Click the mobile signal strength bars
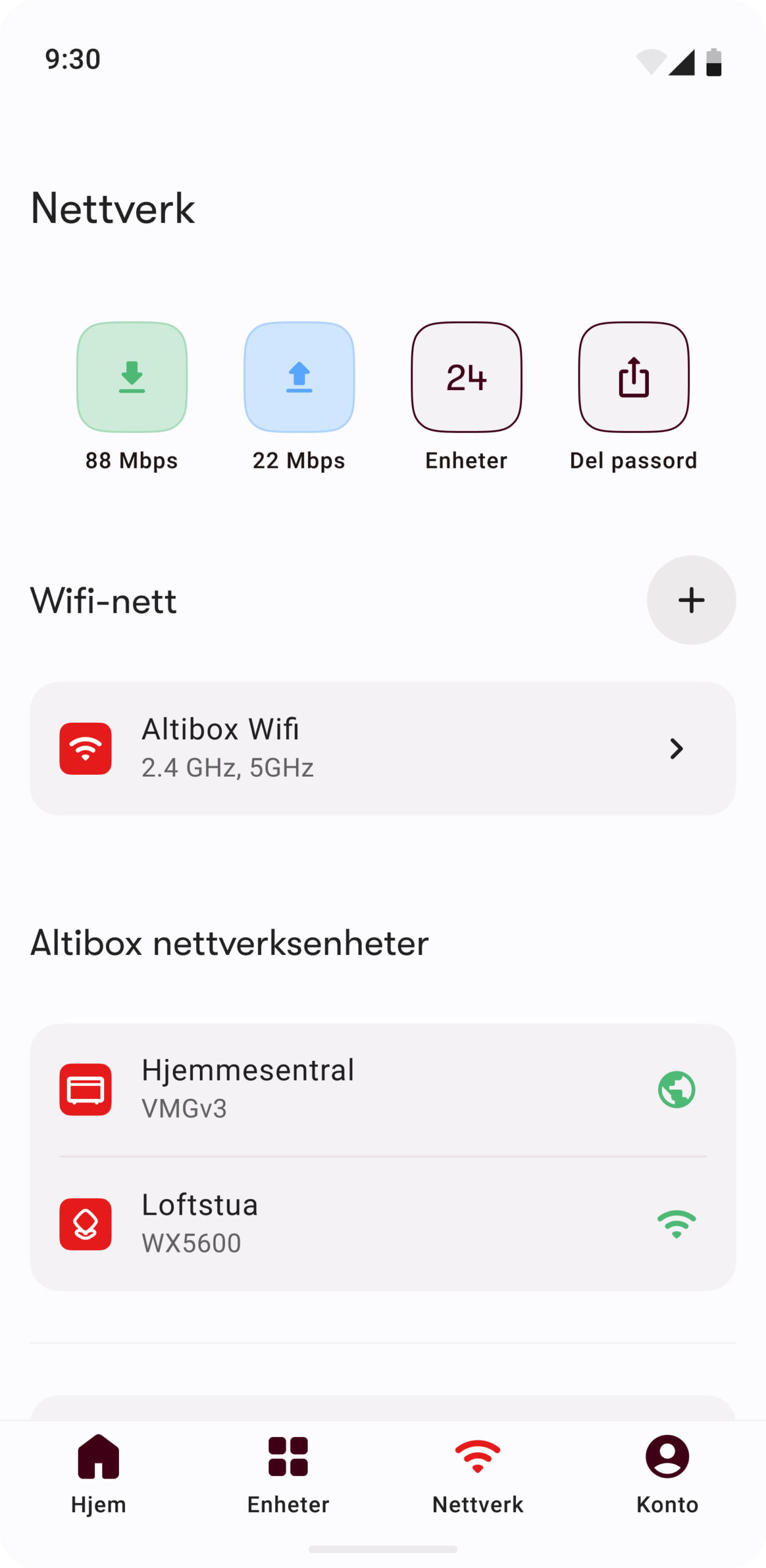Image resolution: width=766 pixels, height=1568 pixels. coord(682,61)
